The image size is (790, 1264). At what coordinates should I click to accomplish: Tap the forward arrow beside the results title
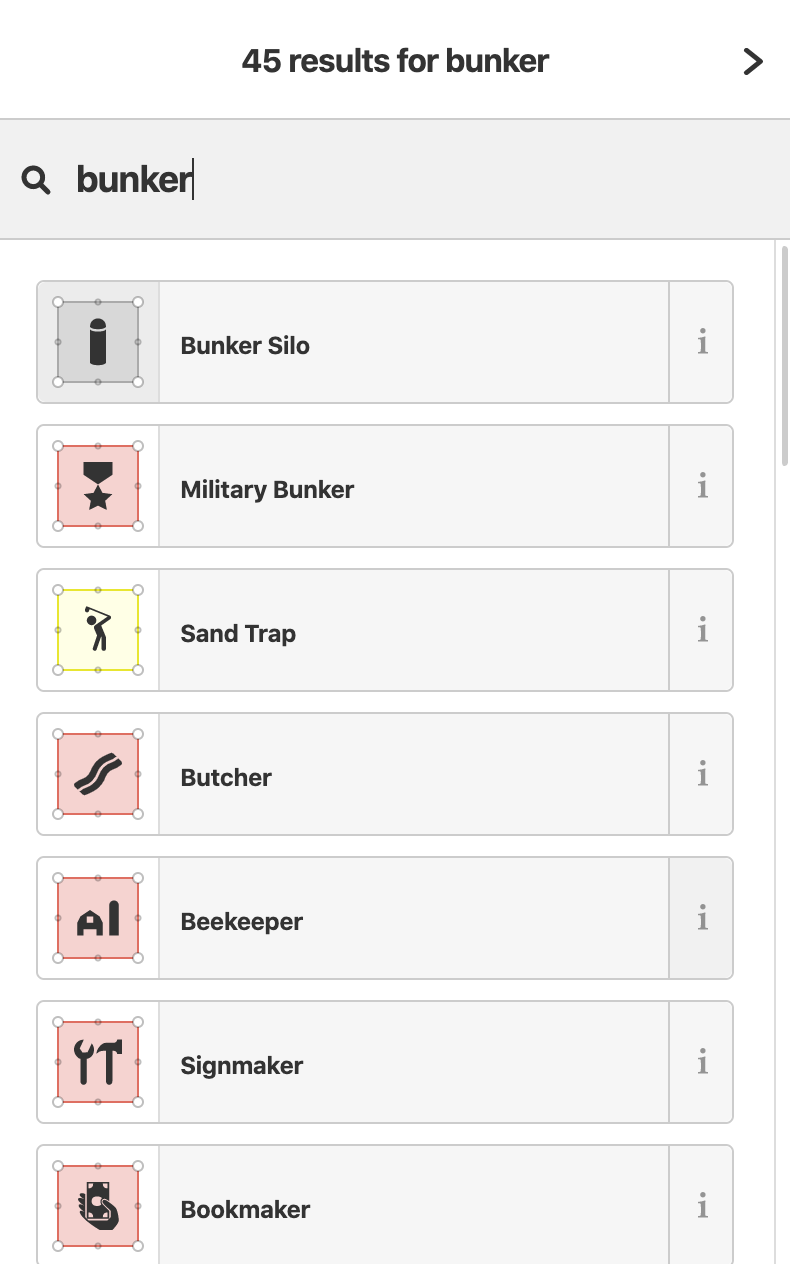[753, 62]
